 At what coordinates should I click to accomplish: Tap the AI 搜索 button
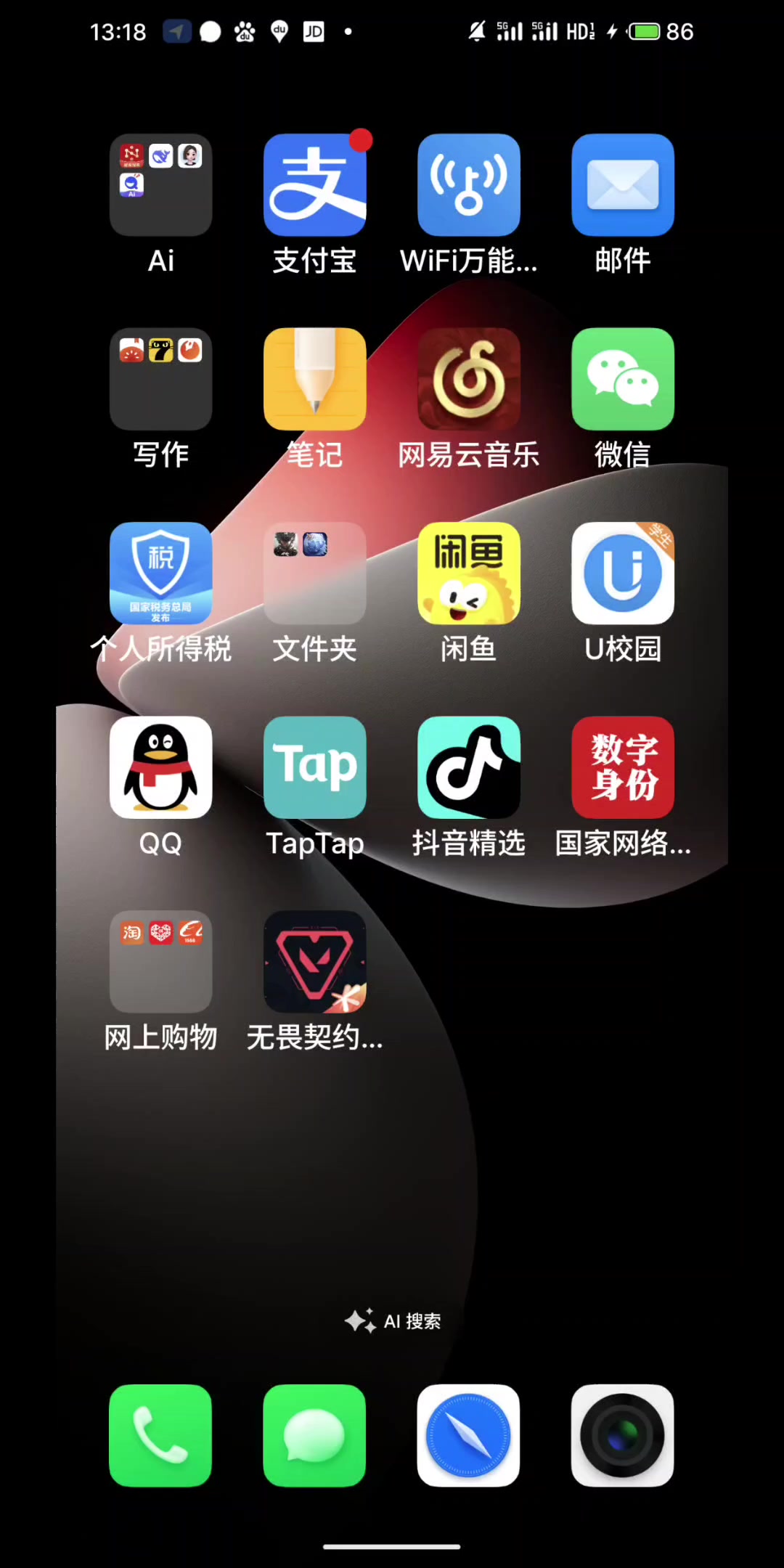(x=392, y=1321)
